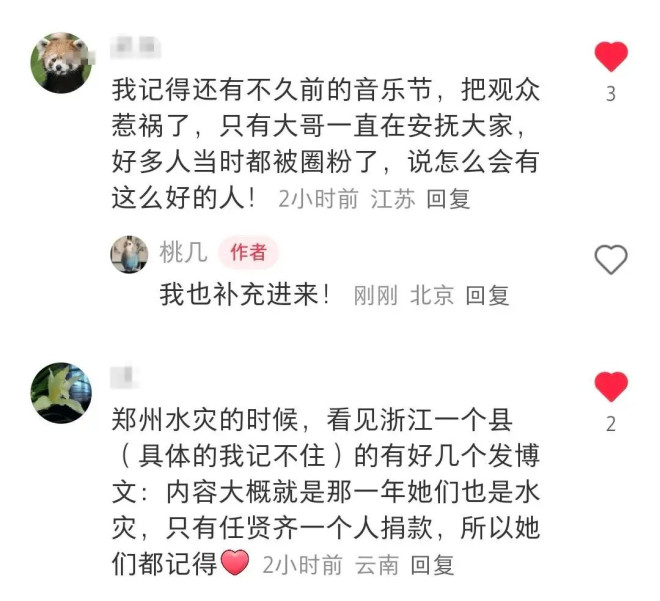Reply to 桃几's comment from 北京
The height and width of the screenshot is (601, 660).
tap(488, 295)
